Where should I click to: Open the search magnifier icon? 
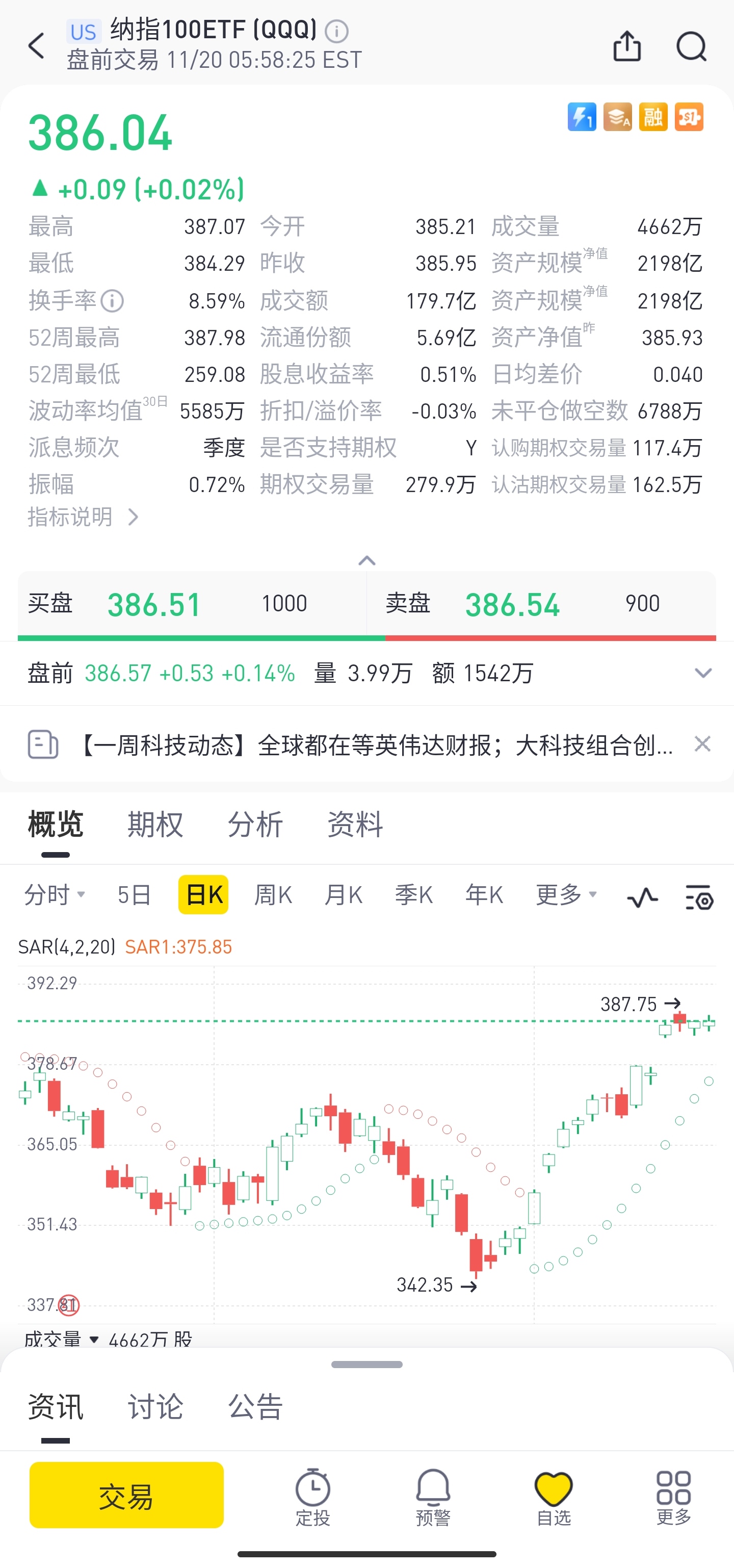click(x=691, y=46)
